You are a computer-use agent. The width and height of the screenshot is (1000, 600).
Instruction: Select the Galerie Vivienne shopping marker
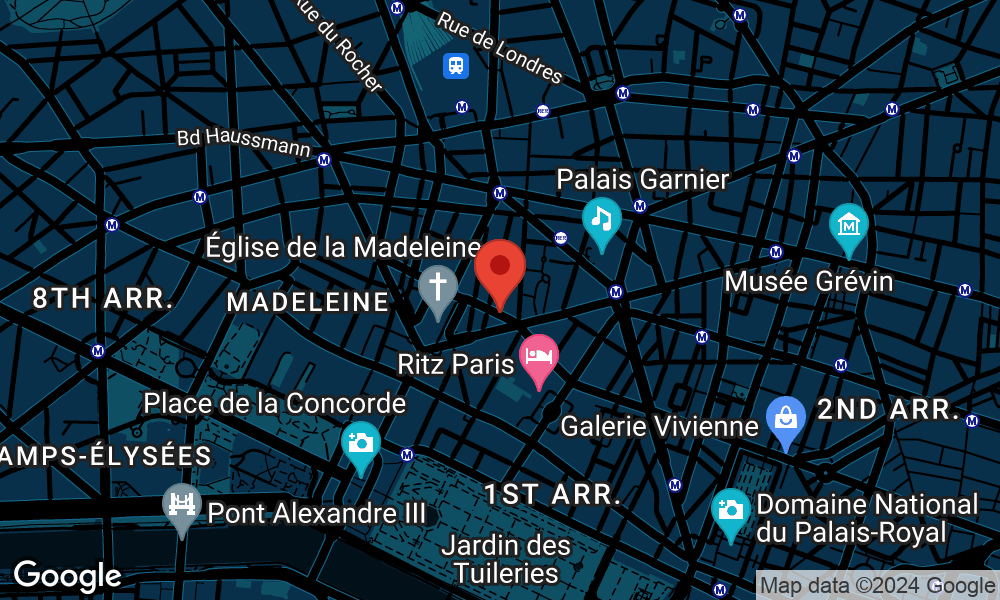[786, 419]
